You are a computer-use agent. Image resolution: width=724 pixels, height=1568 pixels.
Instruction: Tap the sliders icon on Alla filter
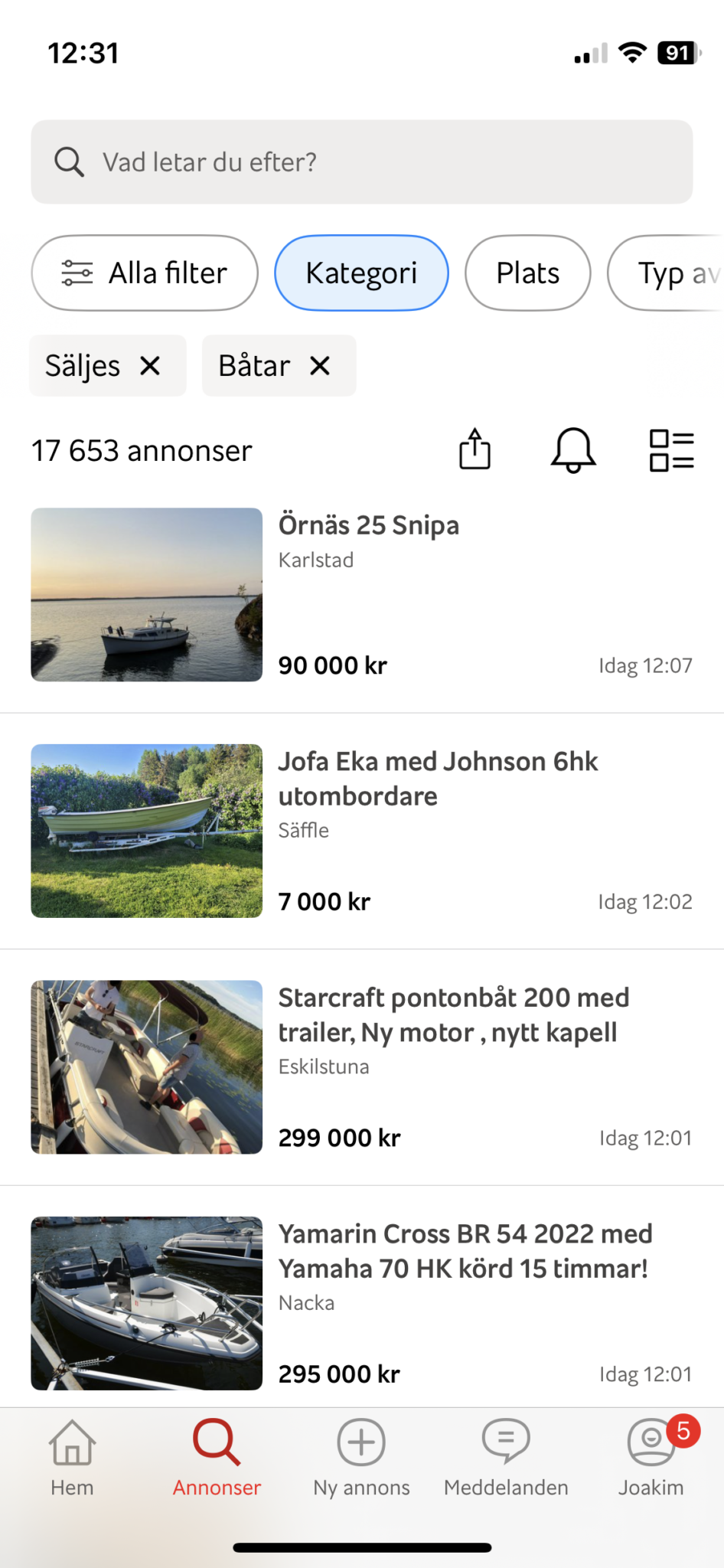77,272
